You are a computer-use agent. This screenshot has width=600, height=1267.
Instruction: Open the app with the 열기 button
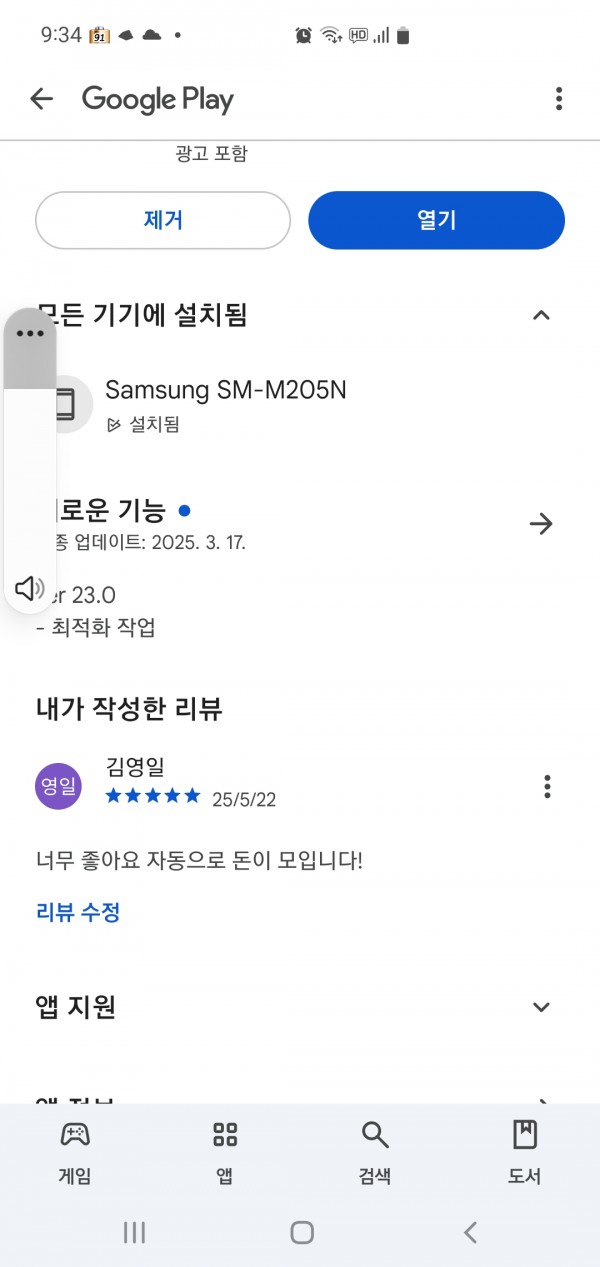pyautogui.click(x=436, y=220)
